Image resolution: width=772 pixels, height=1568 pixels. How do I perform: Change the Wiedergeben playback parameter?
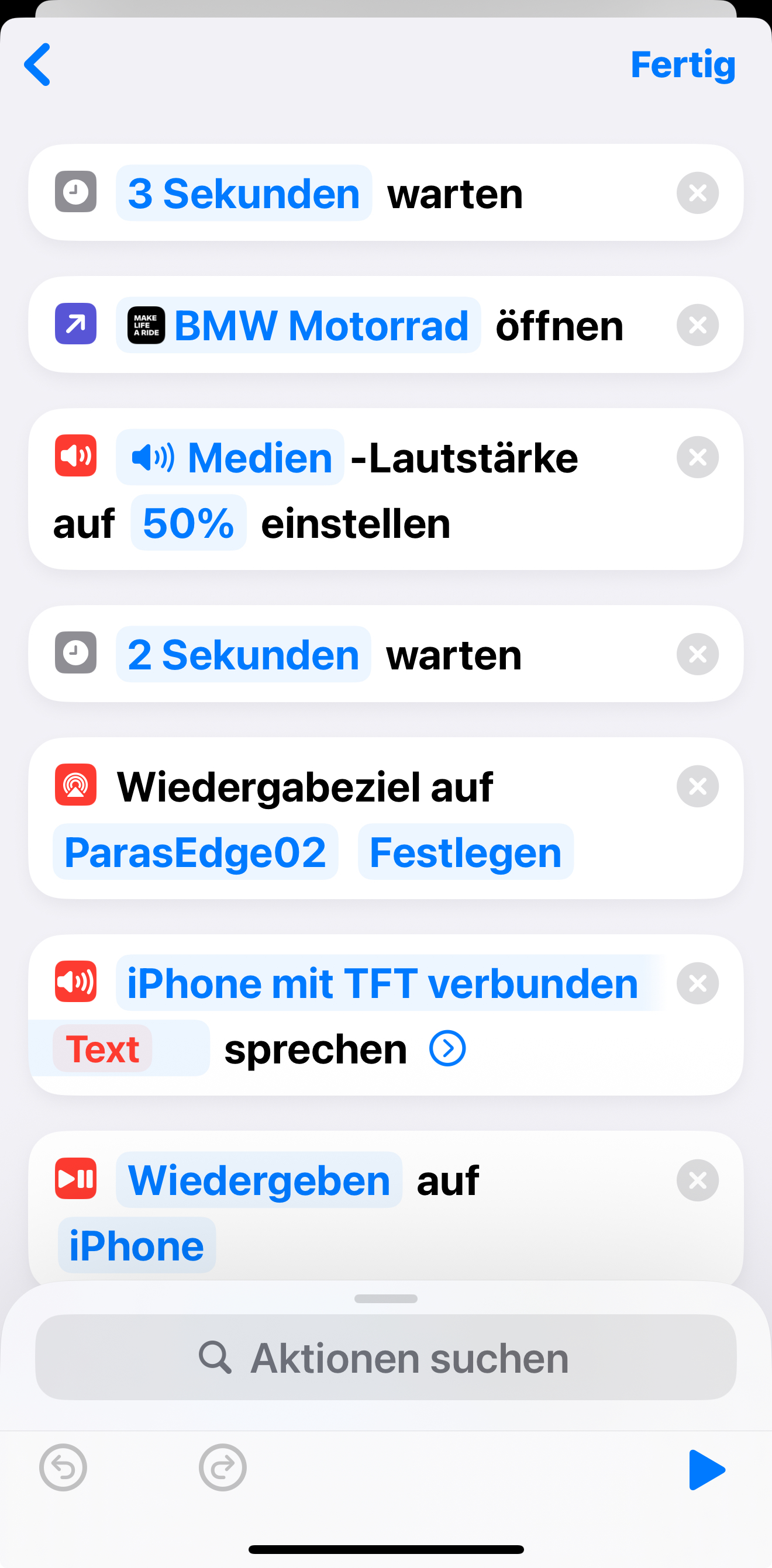click(x=259, y=1181)
